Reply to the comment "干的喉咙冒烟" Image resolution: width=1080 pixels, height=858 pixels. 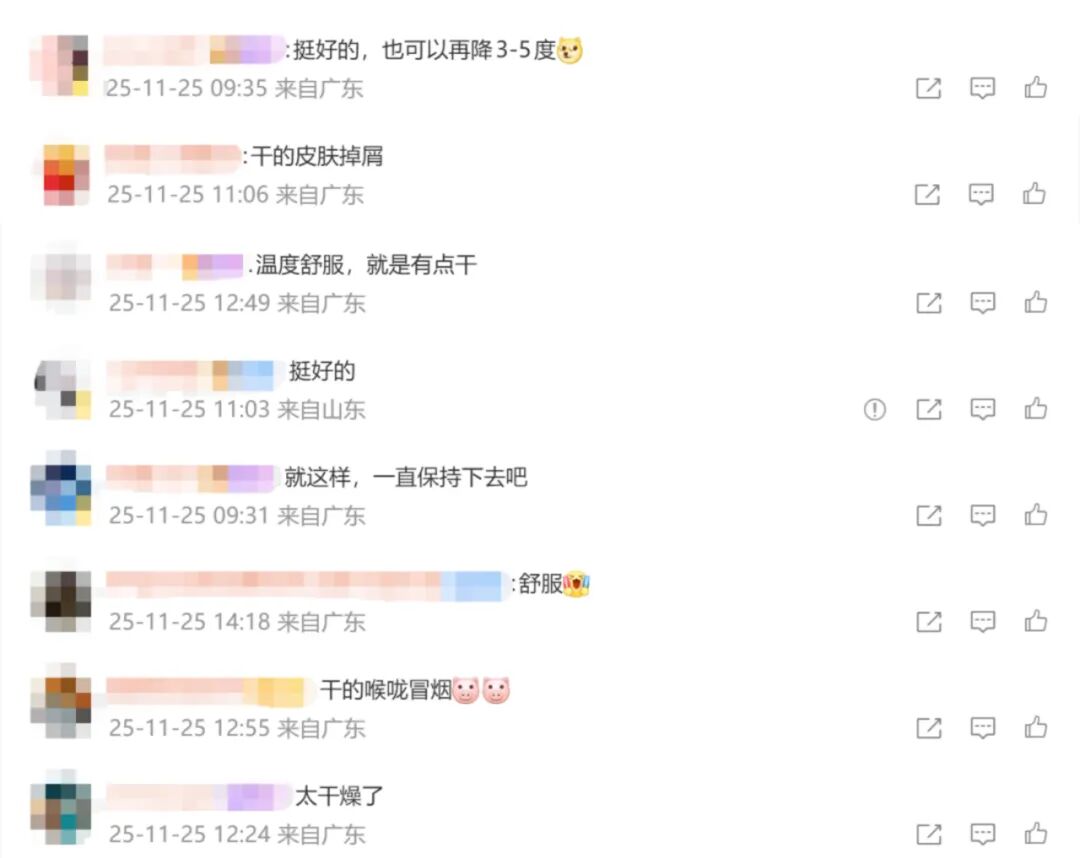pyautogui.click(x=982, y=728)
